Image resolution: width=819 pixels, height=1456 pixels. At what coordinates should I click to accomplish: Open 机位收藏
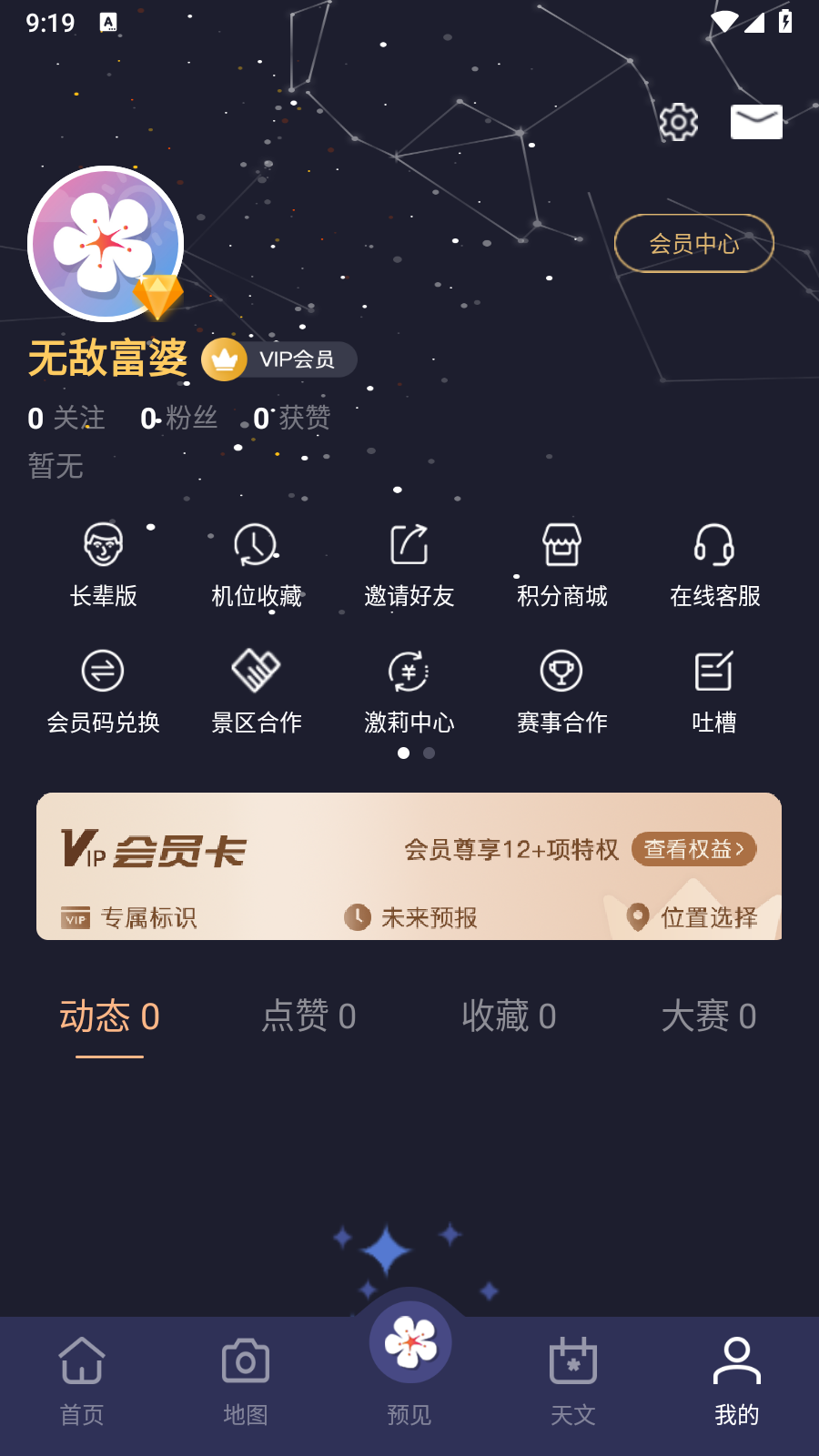(256, 564)
